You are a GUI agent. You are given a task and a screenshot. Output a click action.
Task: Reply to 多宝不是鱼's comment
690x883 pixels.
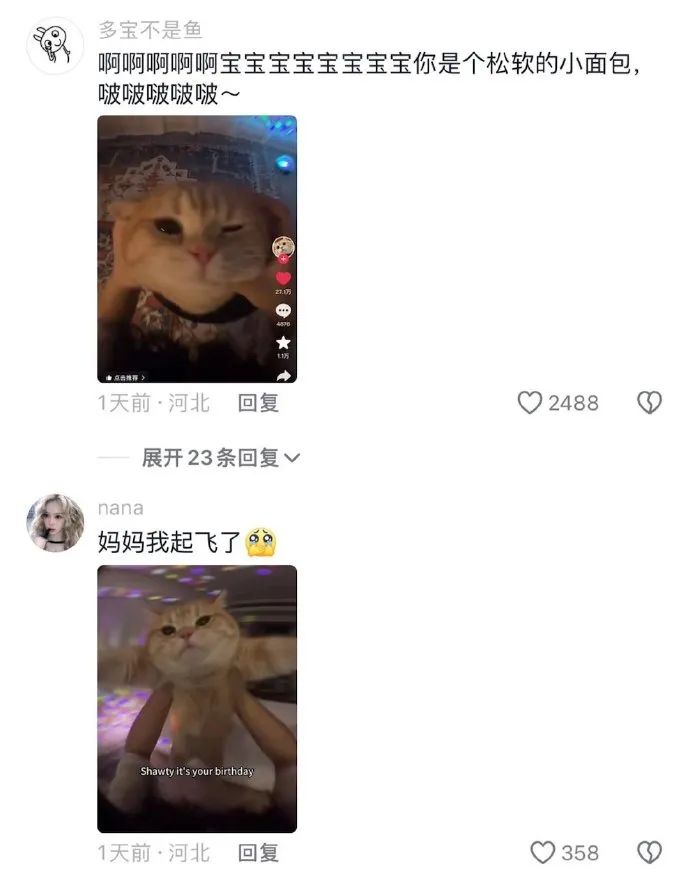258,403
